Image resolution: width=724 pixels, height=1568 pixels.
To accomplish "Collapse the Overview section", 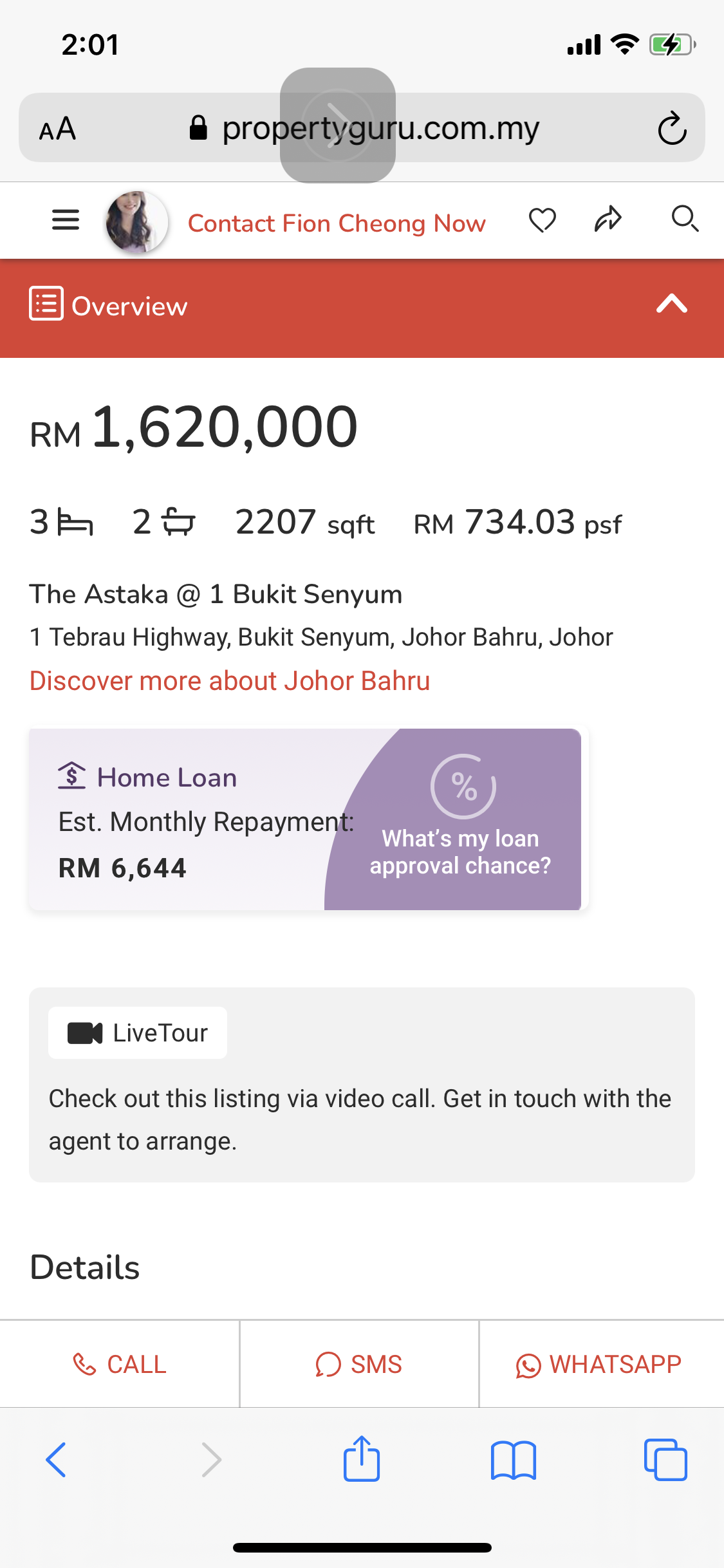I will [x=671, y=304].
